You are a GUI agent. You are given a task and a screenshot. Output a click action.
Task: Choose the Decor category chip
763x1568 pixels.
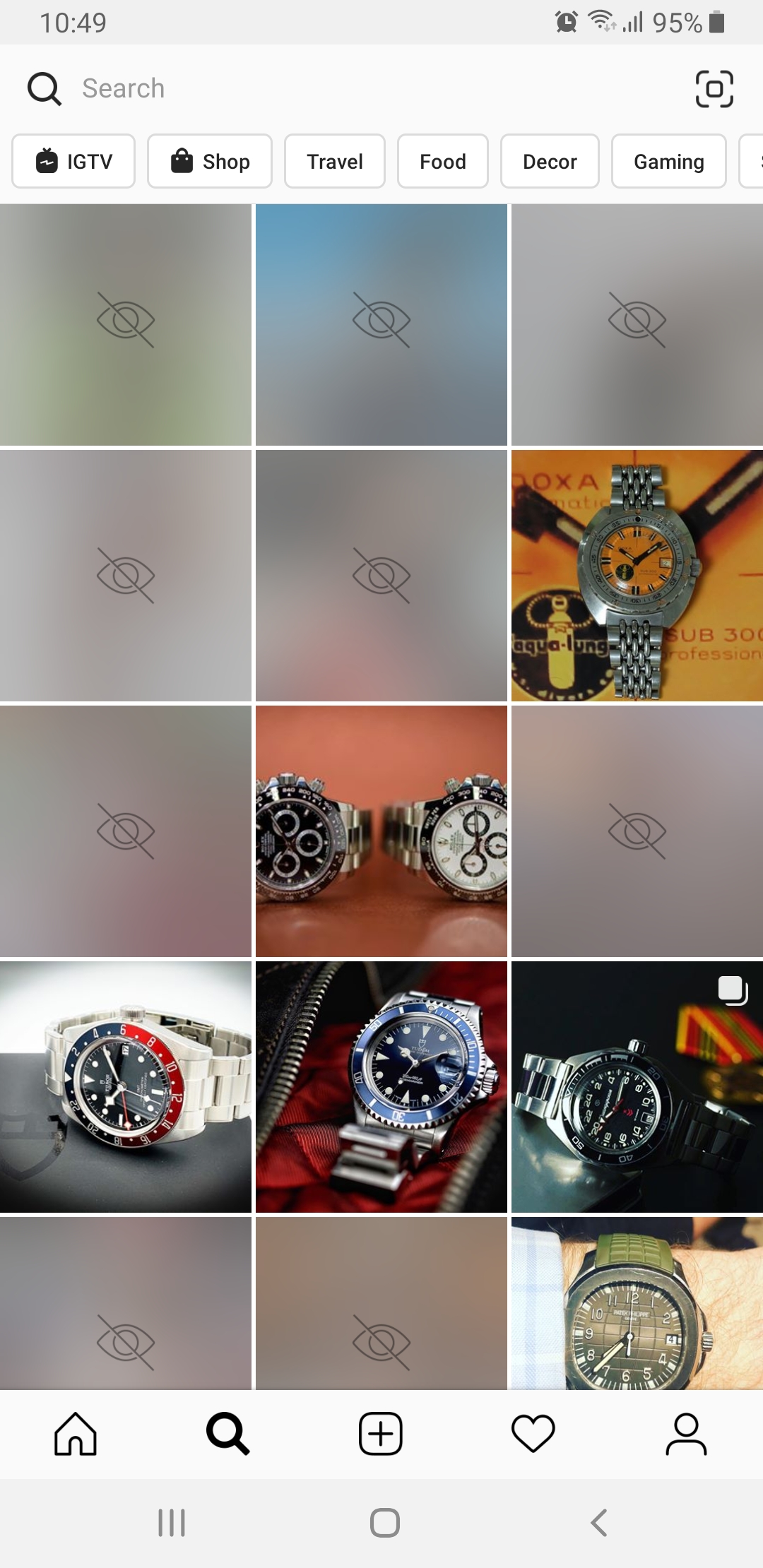point(550,161)
